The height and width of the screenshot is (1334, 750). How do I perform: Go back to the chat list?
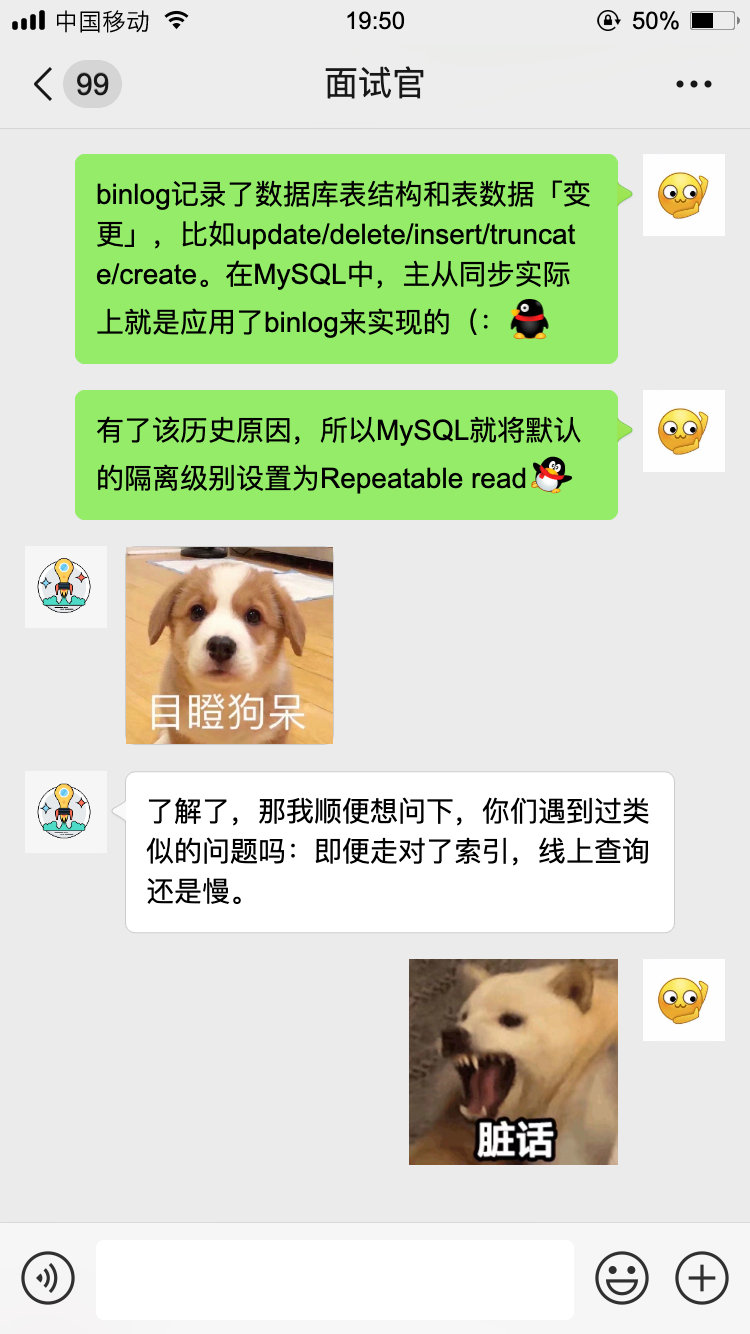point(44,84)
